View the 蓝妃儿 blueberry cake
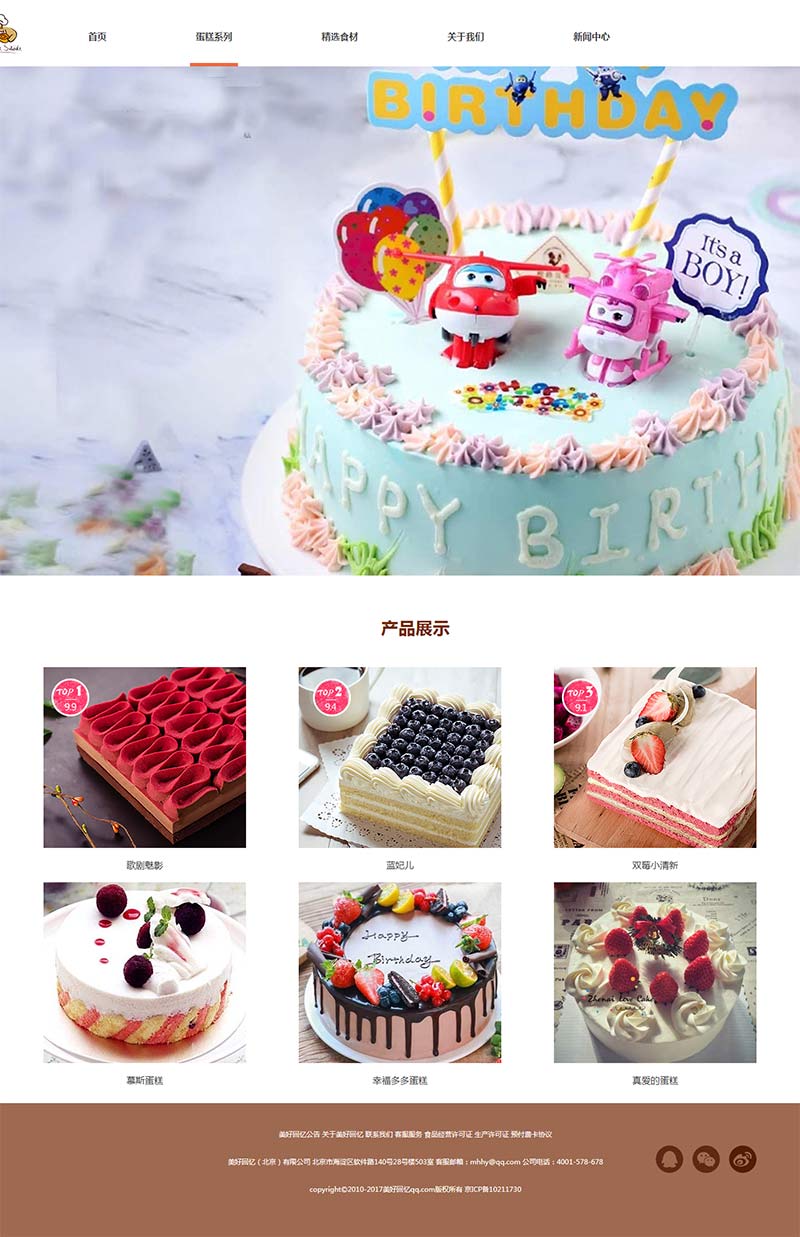Screen dimensions: 800x1237 click(x=399, y=758)
